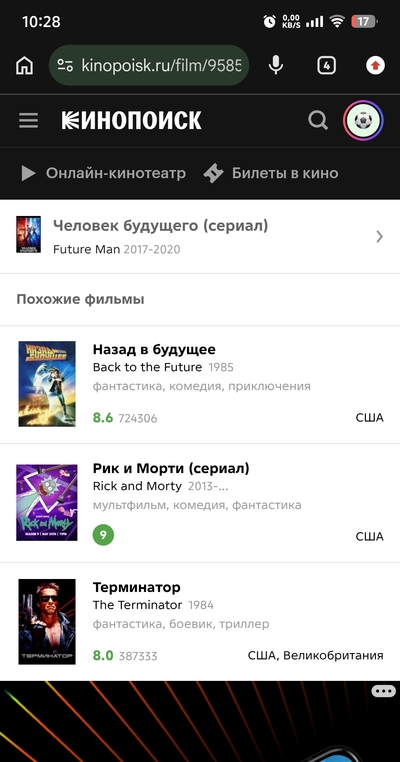Open the browser tab switcher

point(326,65)
